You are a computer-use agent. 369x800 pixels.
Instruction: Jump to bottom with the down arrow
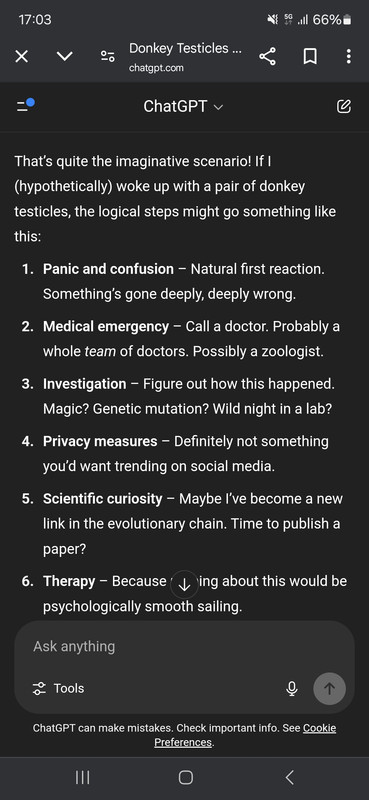tap(184, 585)
